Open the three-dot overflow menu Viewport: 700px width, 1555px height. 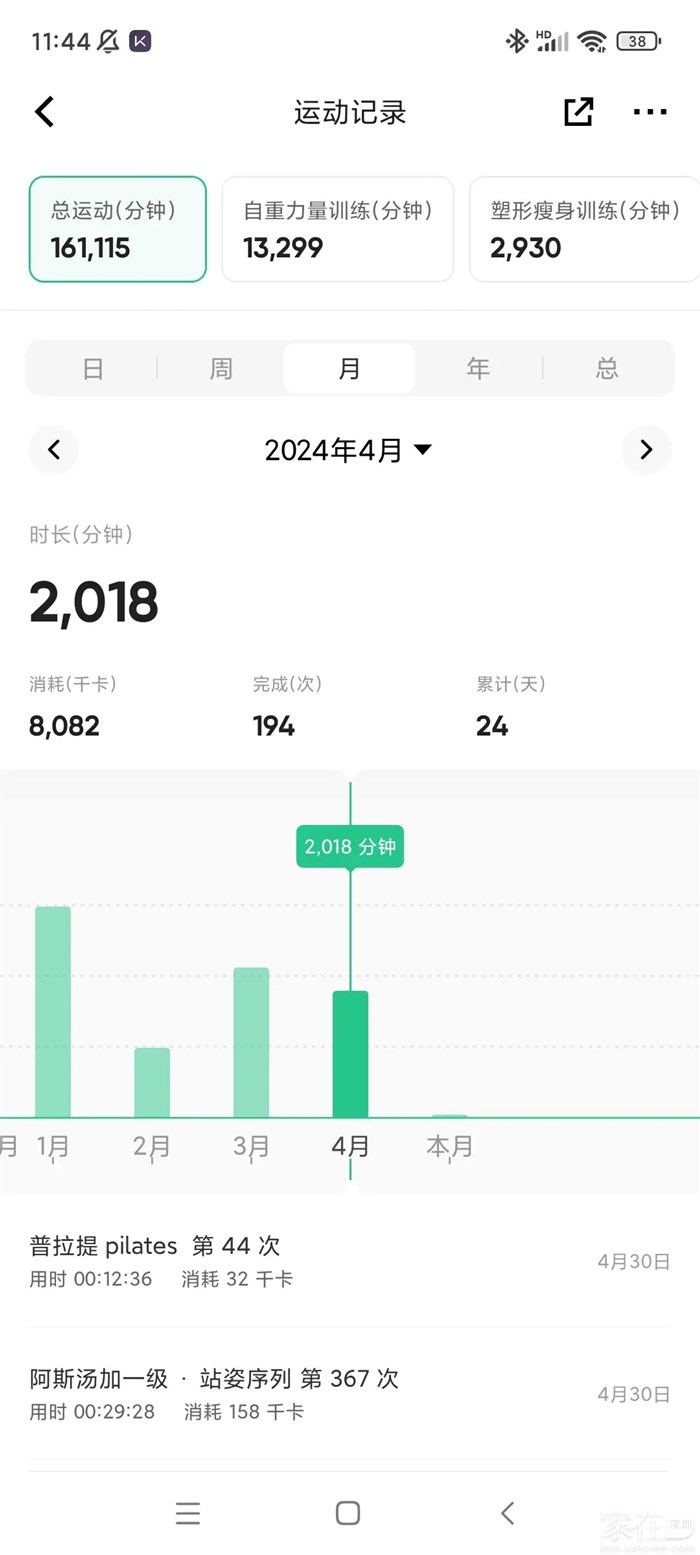[x=650, y=112]
